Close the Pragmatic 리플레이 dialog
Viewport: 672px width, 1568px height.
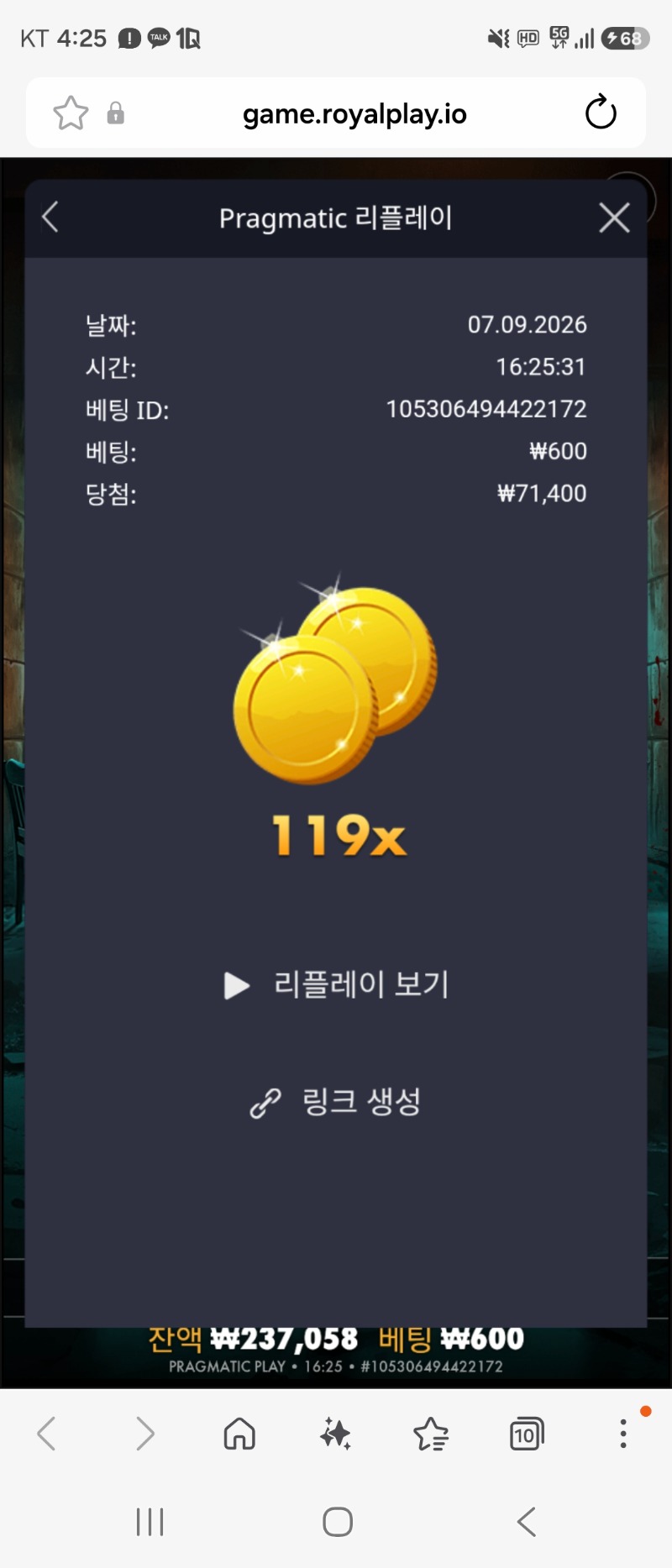[x=614, y=218]
